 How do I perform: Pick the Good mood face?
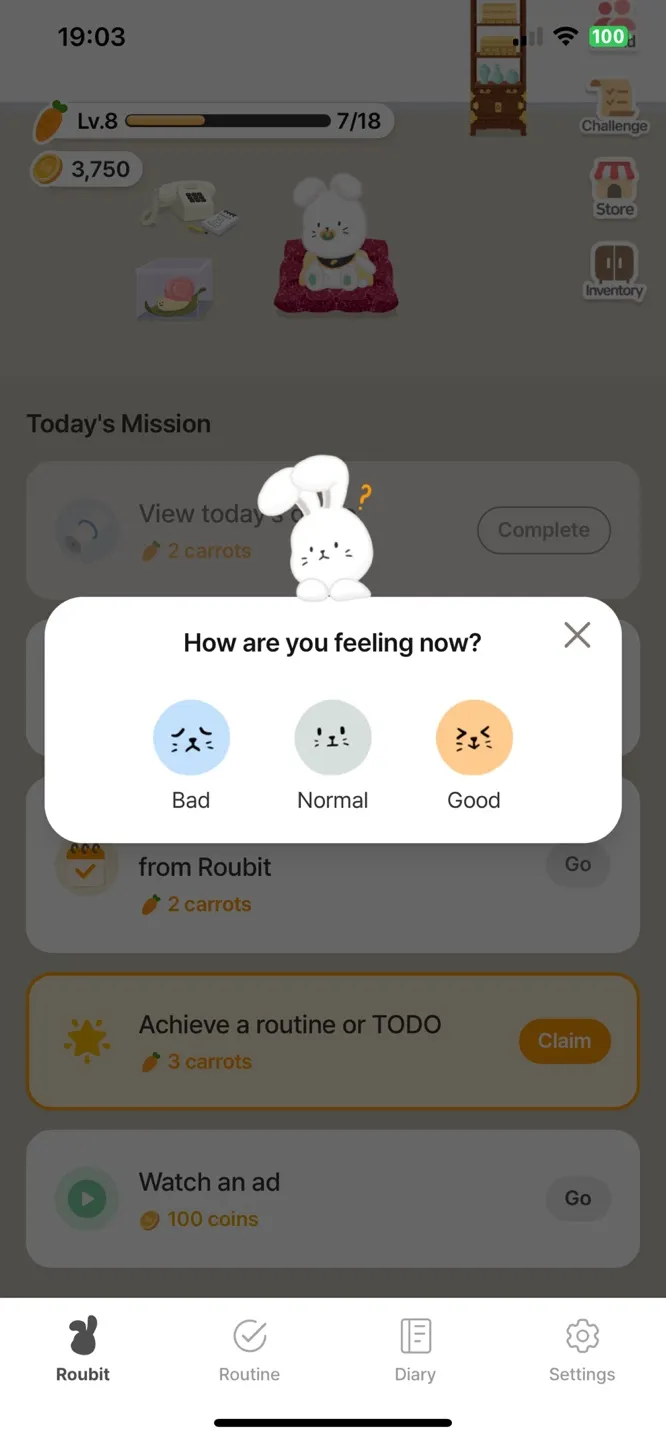pos(474,738)
